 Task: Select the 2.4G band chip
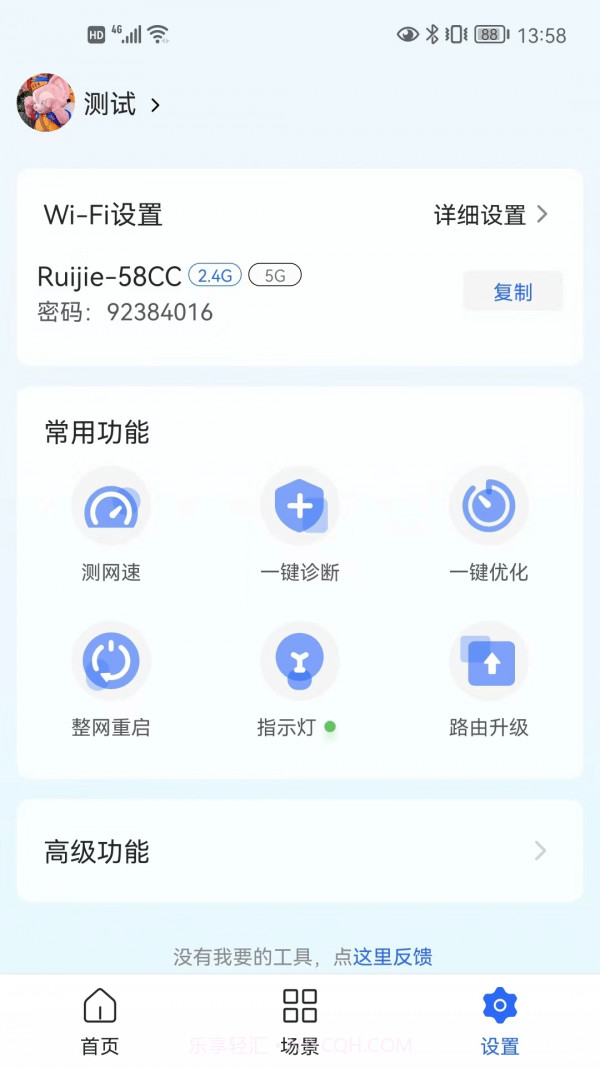pos(215,275)
